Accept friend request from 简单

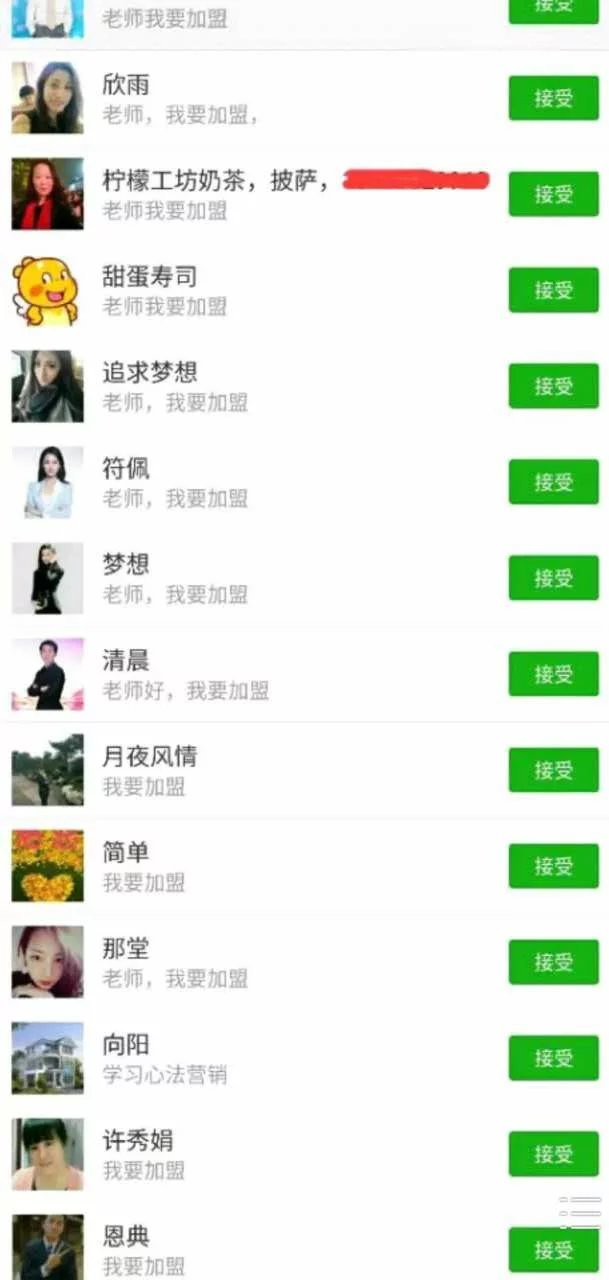(553, 866)
